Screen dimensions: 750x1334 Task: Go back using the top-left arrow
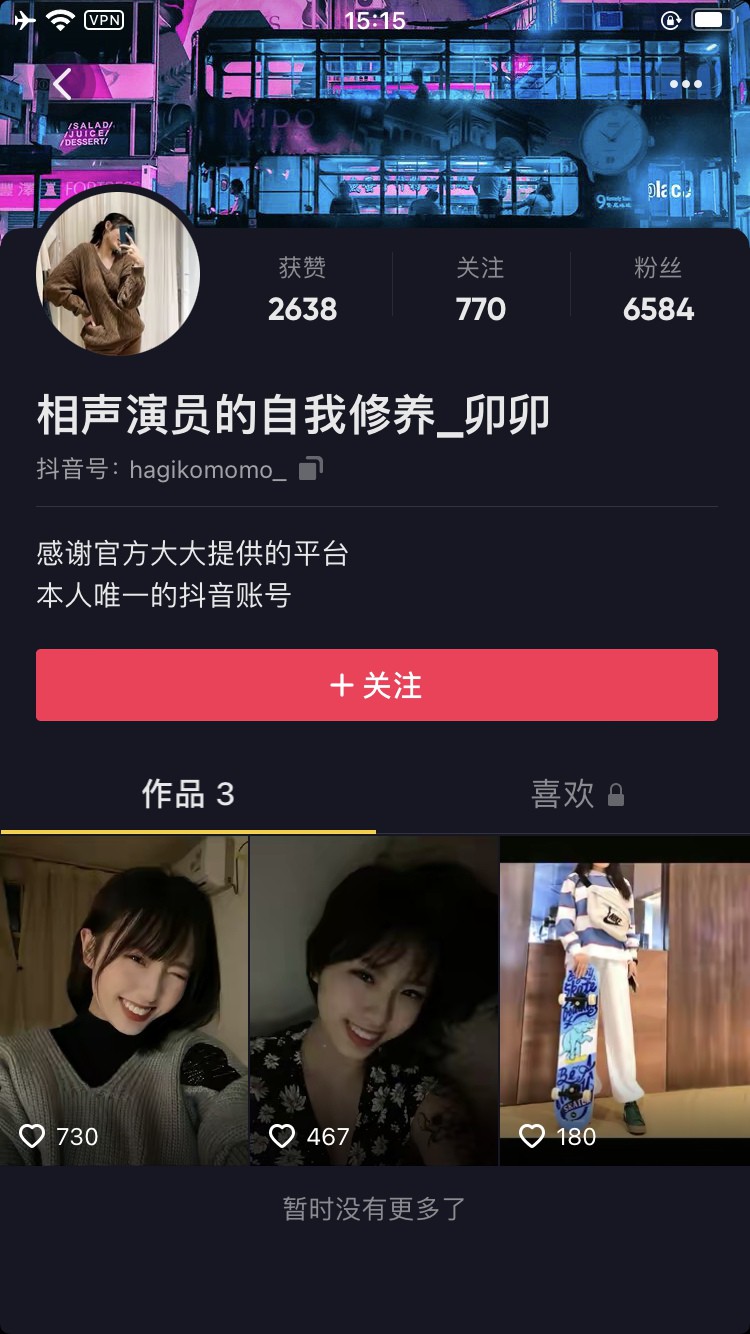pos(63,84)
